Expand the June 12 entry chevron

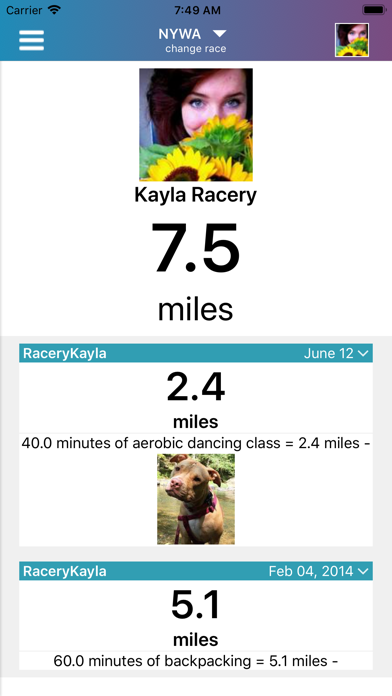[x=363, y=353]
